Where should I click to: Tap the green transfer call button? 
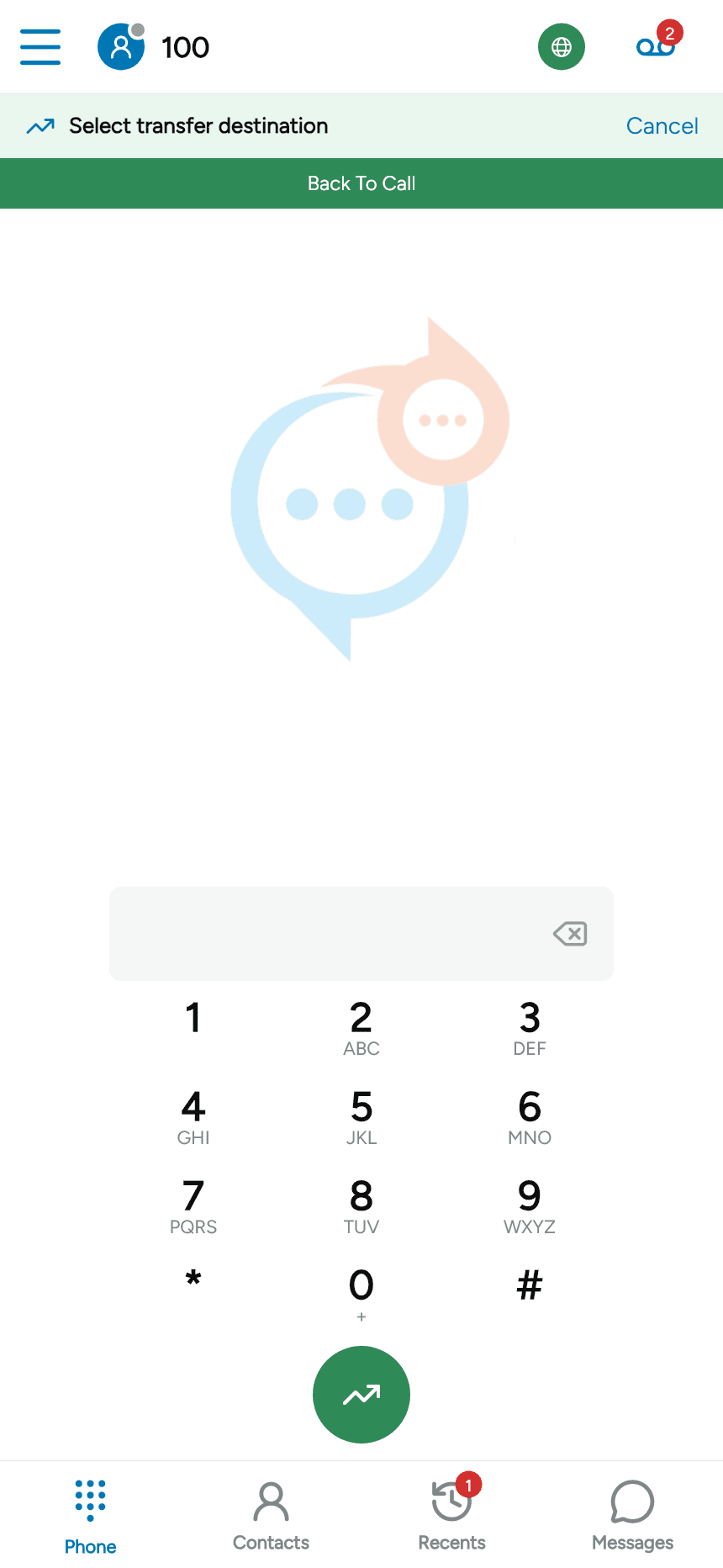pyautogui.click(x=361, y=1395)
